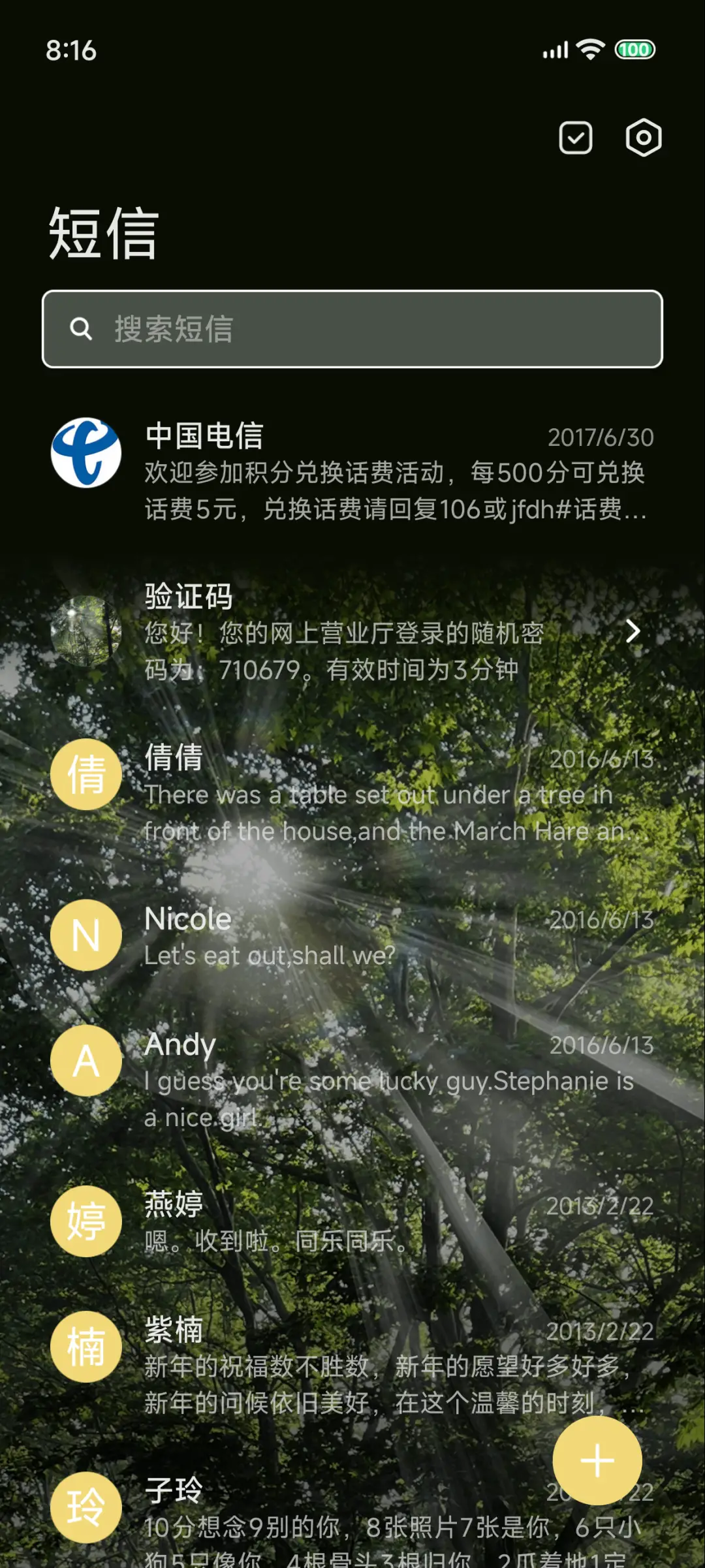The height and width of the screenshot is (1568, 705).
Task: Tap the China Telecom avatar icon
Action: (86, 452)
